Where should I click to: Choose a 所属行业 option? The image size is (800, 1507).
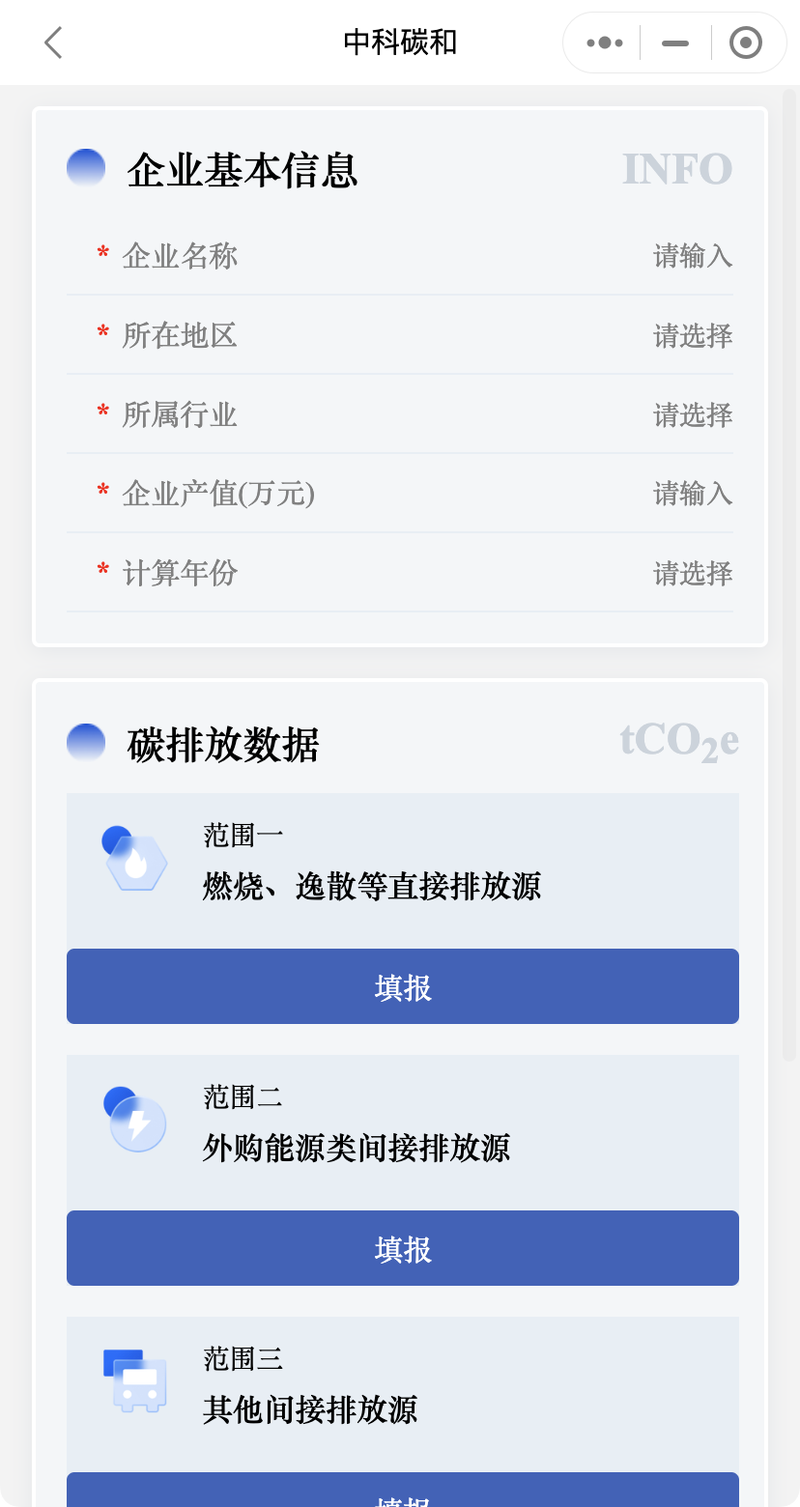[400, 414]
